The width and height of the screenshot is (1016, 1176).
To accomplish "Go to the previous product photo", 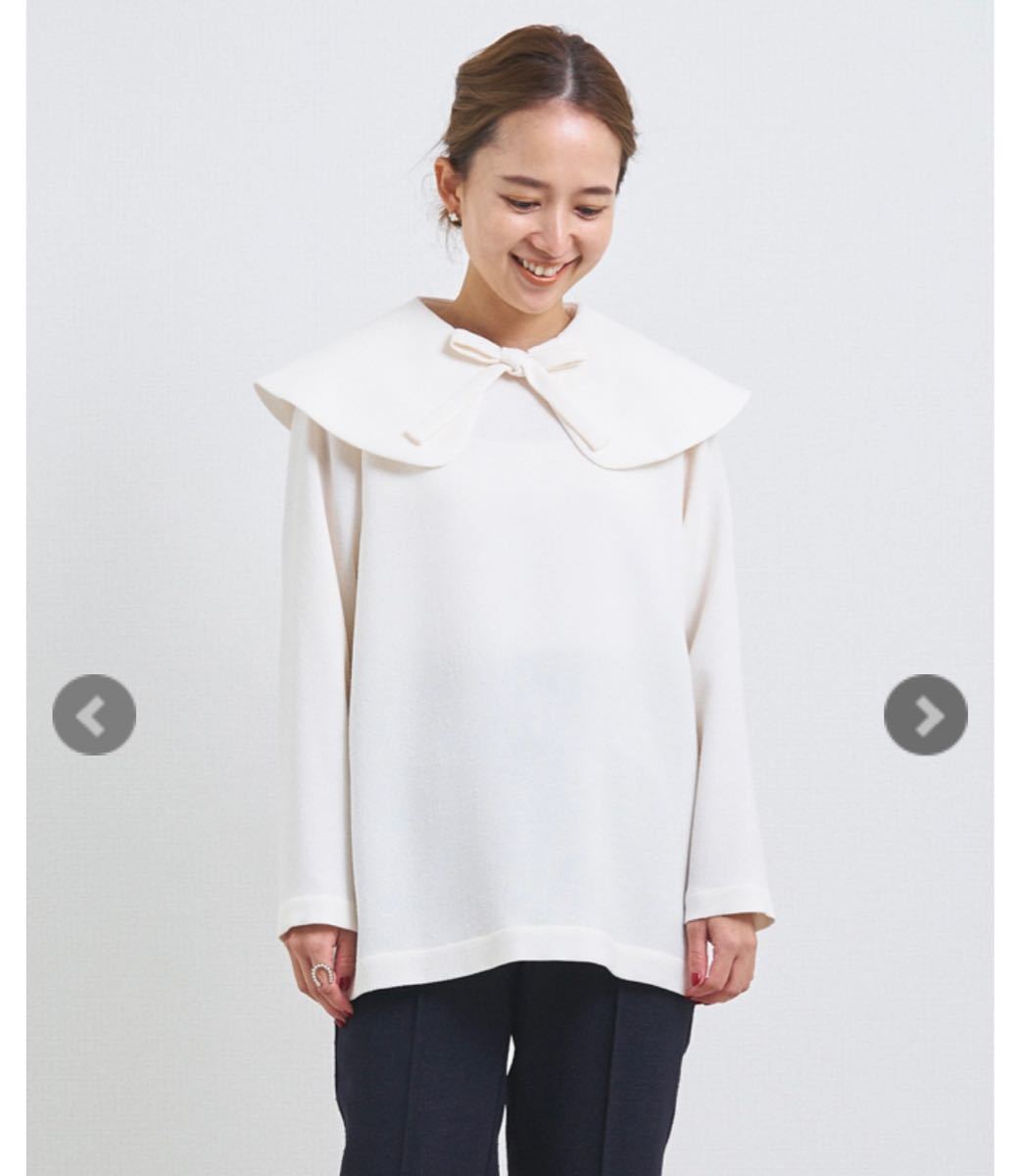I will (x=94, y=715).
